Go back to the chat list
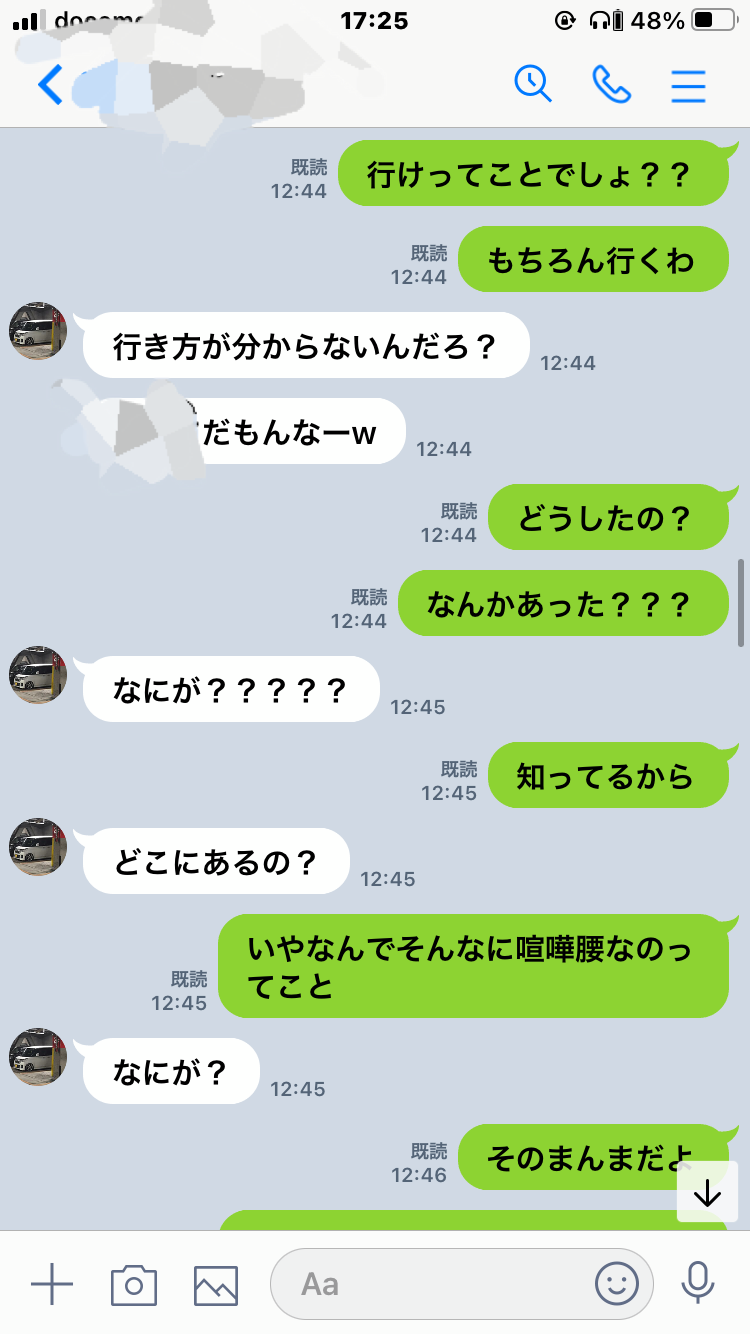The image size is (750, 1334). [x=50, y=85]
